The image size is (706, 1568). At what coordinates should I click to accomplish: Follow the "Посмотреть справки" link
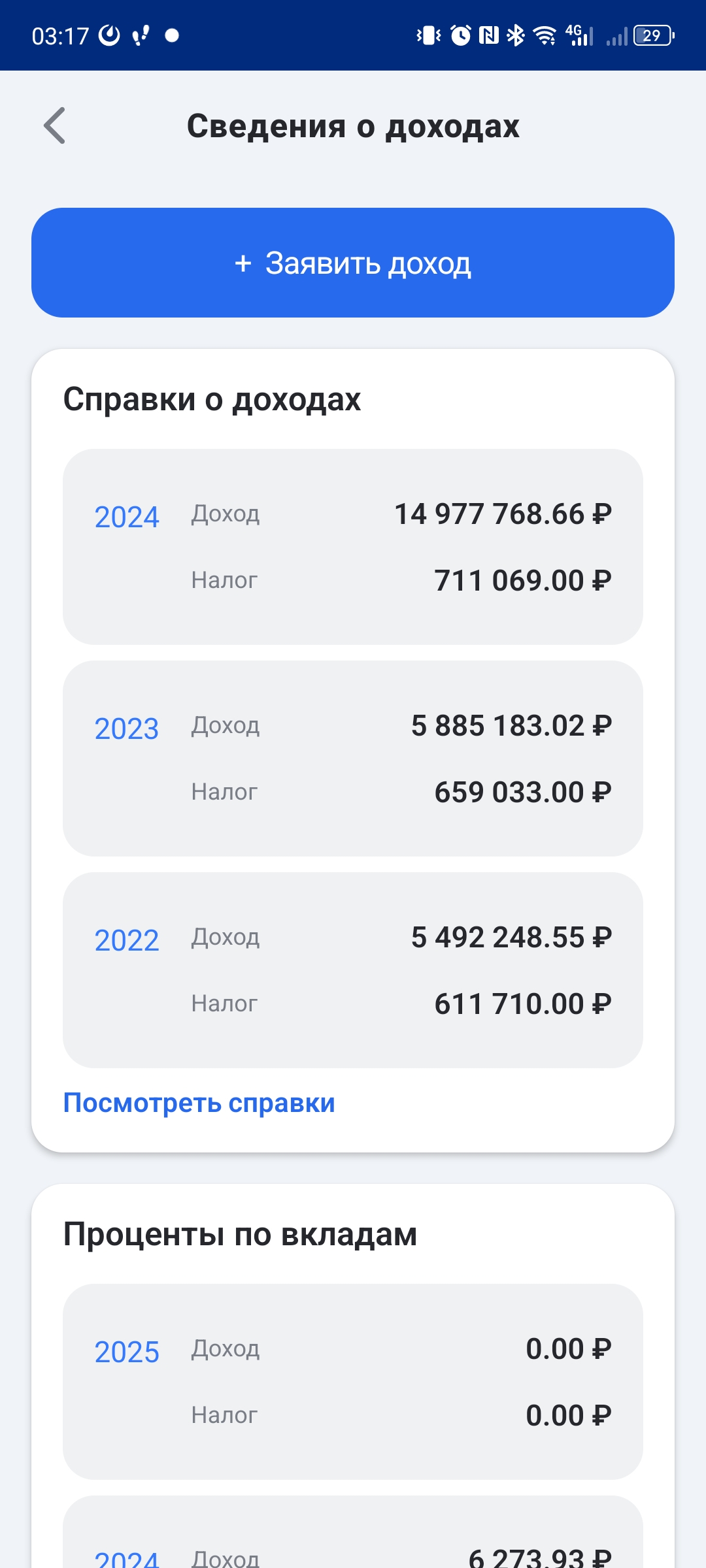199,1103
